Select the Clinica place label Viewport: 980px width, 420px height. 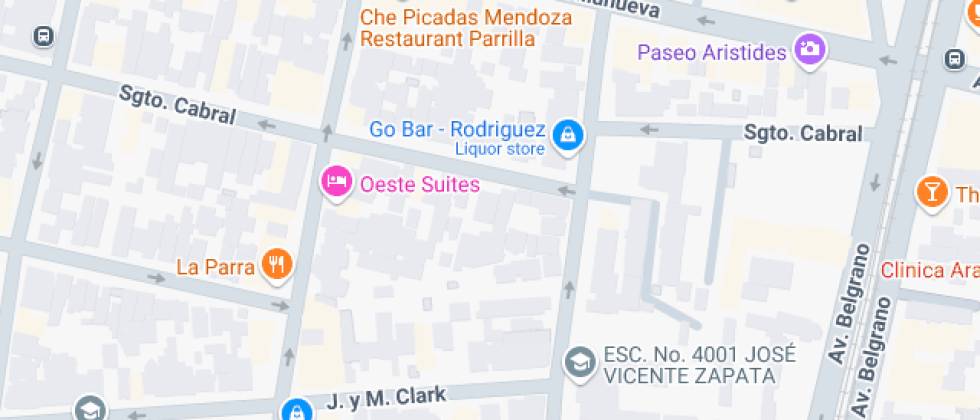[928, 270]
